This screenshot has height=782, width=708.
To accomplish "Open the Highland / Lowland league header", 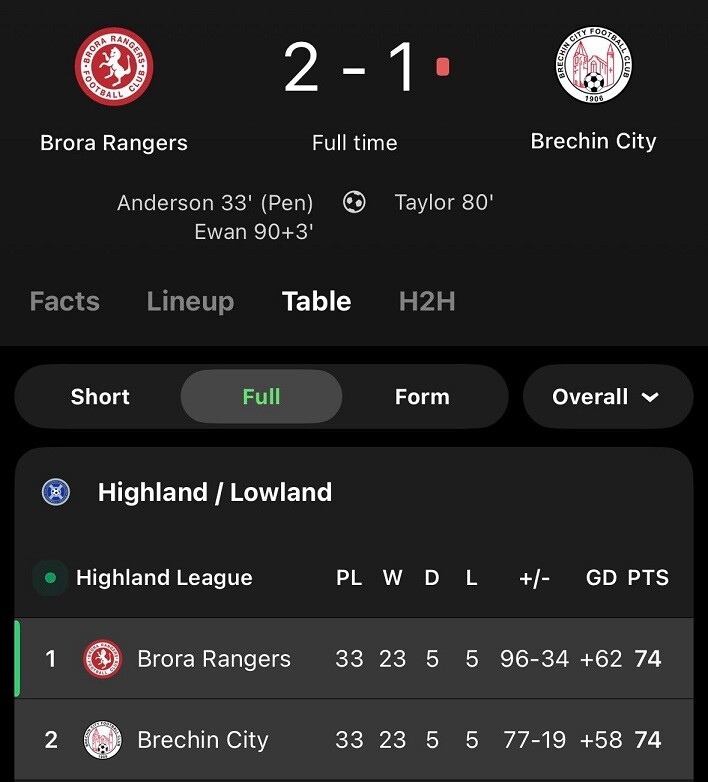I will 214,492.
